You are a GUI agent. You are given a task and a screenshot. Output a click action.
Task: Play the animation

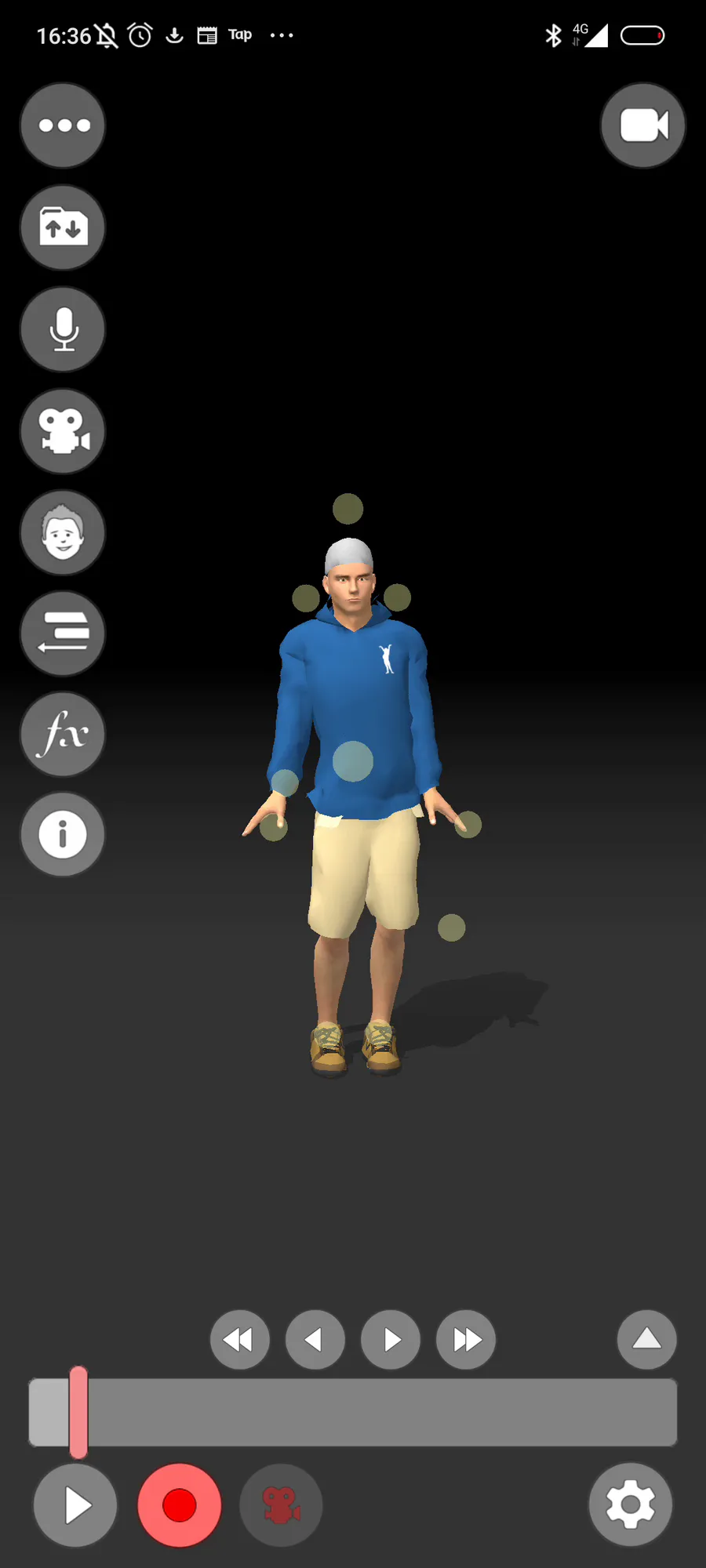coord(75,1505)
